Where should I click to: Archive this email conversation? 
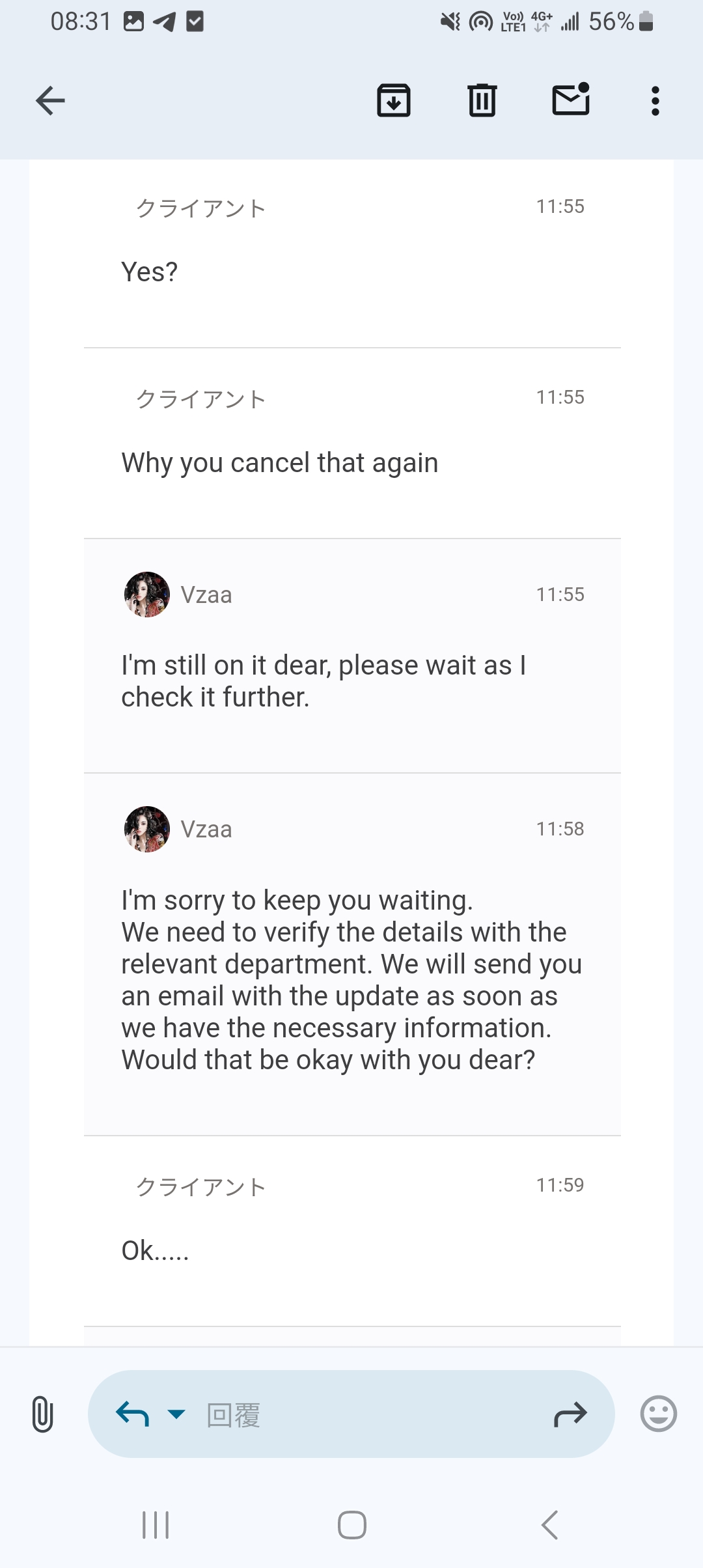click(x=394, y=101)
